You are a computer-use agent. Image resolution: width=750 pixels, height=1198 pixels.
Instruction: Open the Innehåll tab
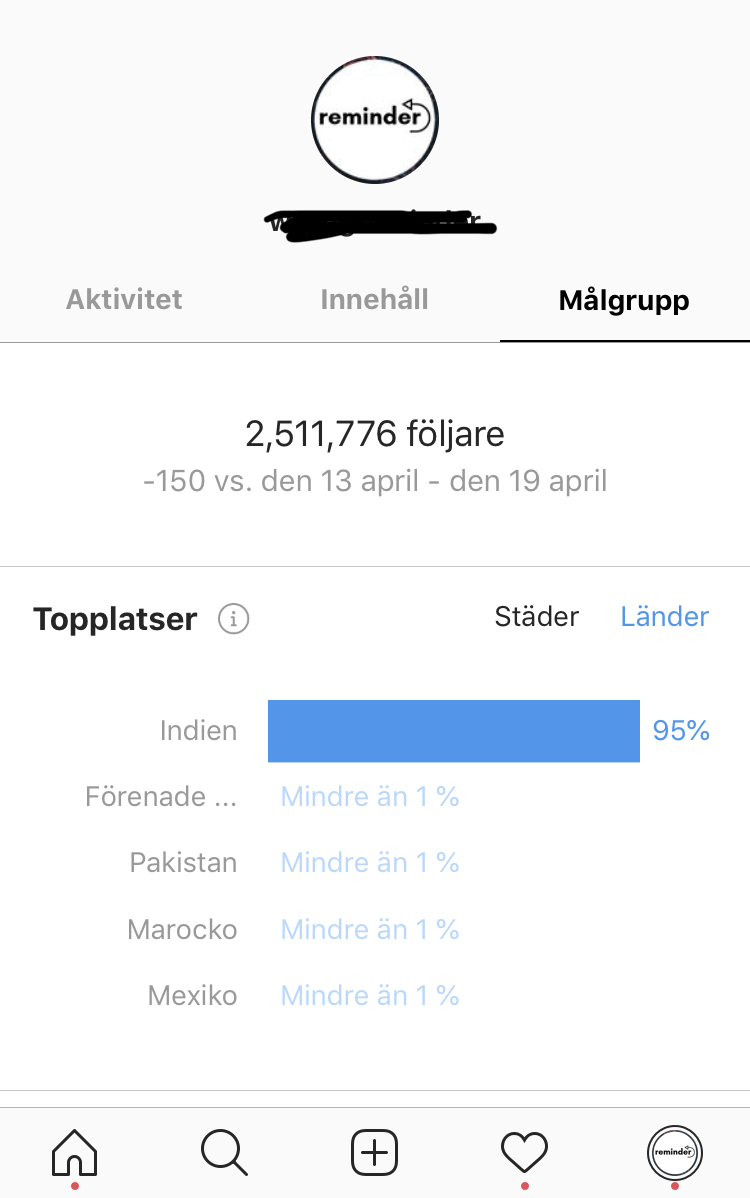(x=374, y=300)
